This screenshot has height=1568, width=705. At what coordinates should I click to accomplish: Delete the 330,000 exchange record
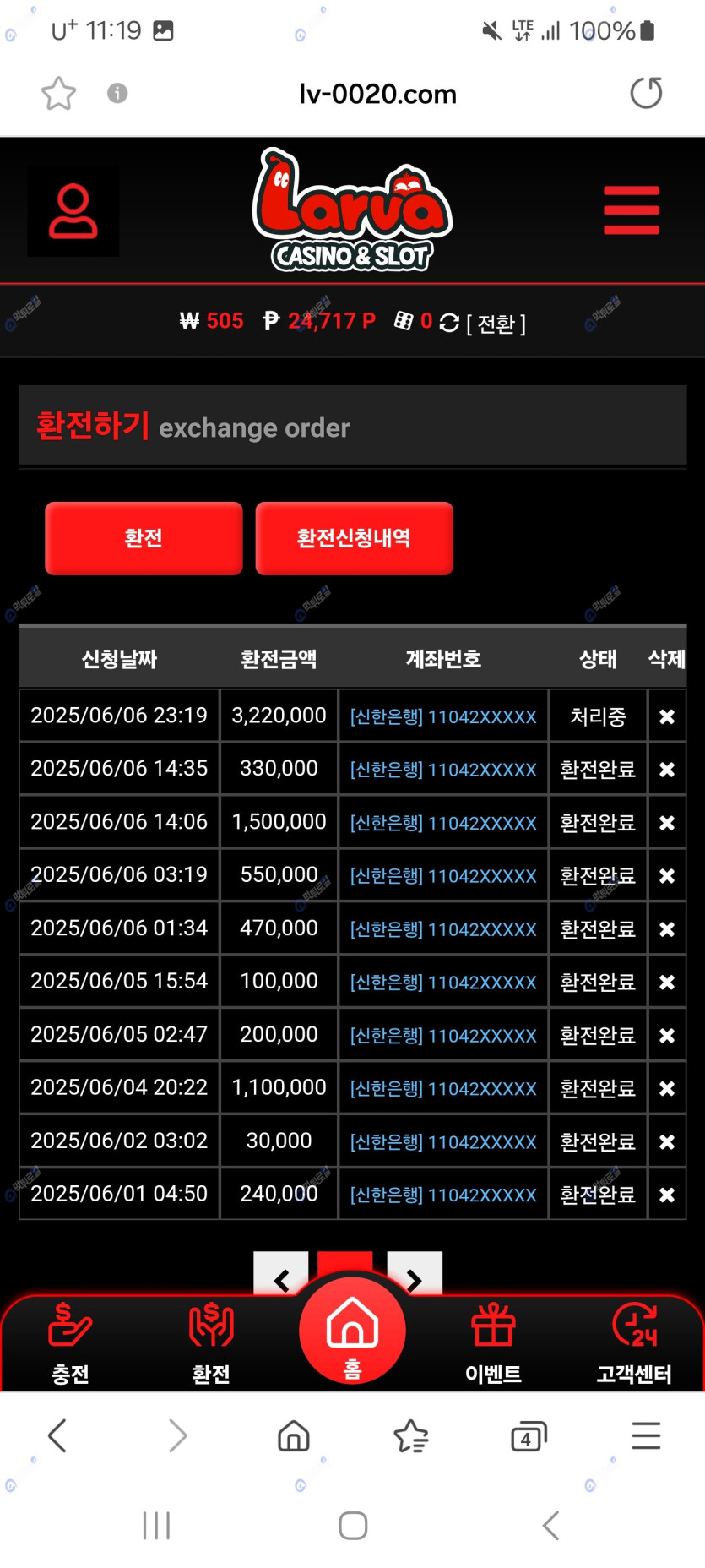(666, 770)
